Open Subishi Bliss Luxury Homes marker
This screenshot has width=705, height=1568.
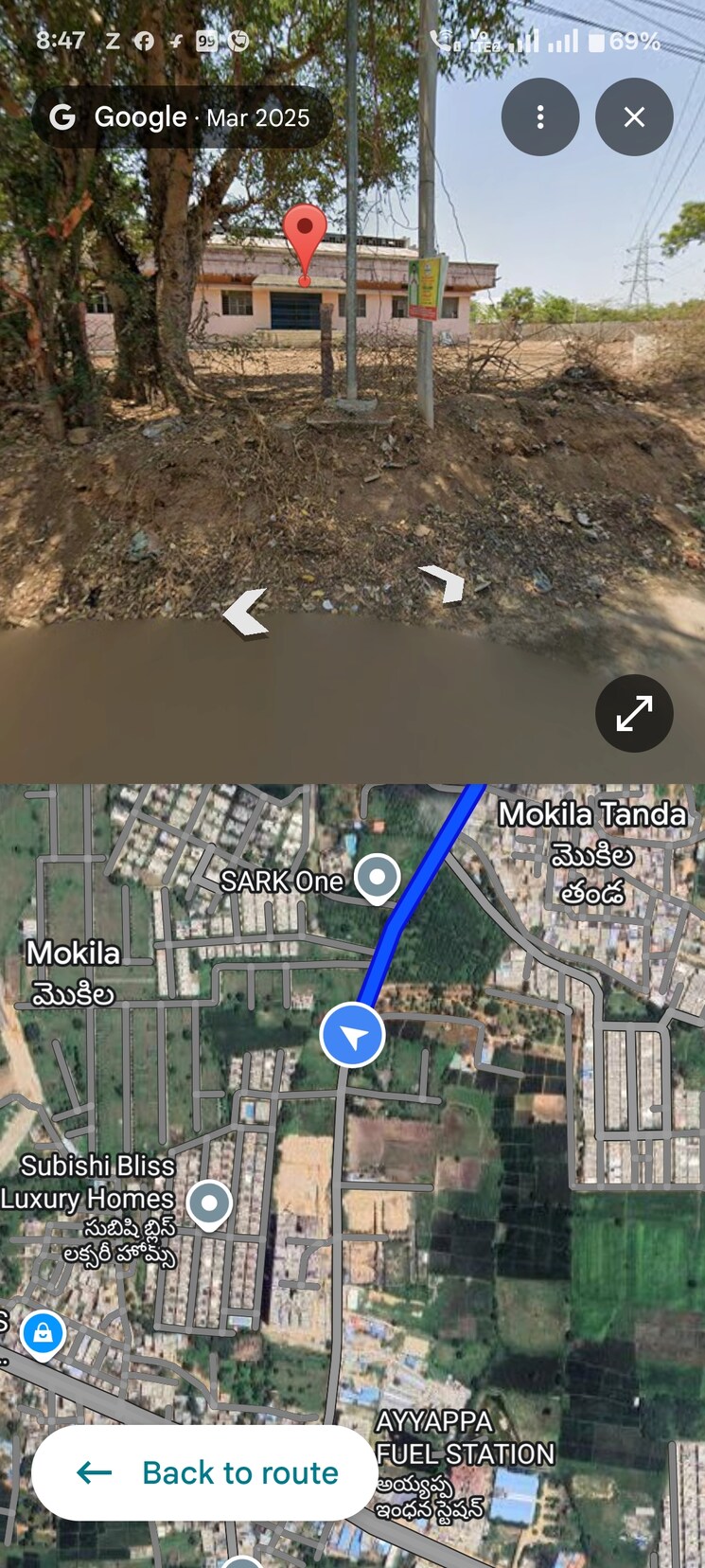click(209, 1204)
